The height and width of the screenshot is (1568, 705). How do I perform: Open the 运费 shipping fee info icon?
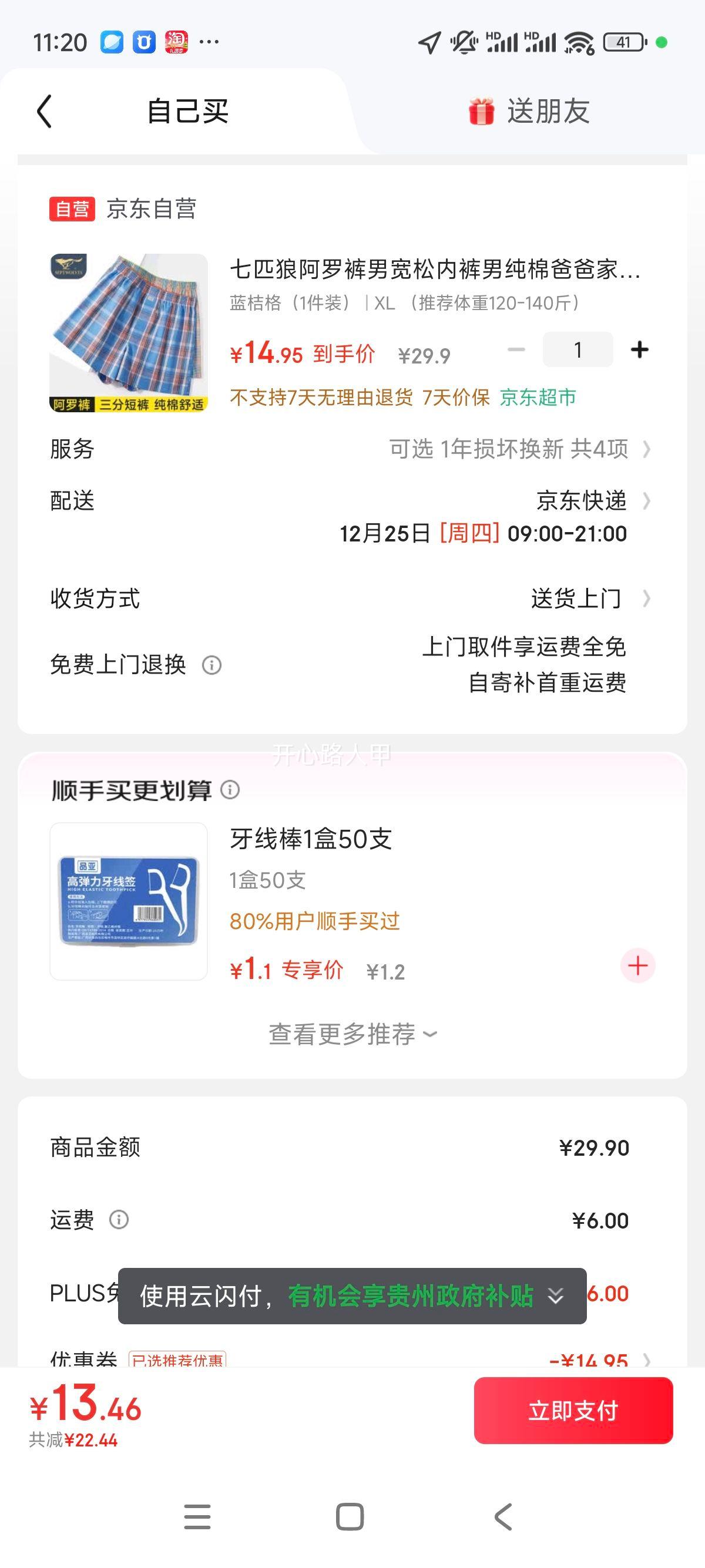(x=120, y=1221)
